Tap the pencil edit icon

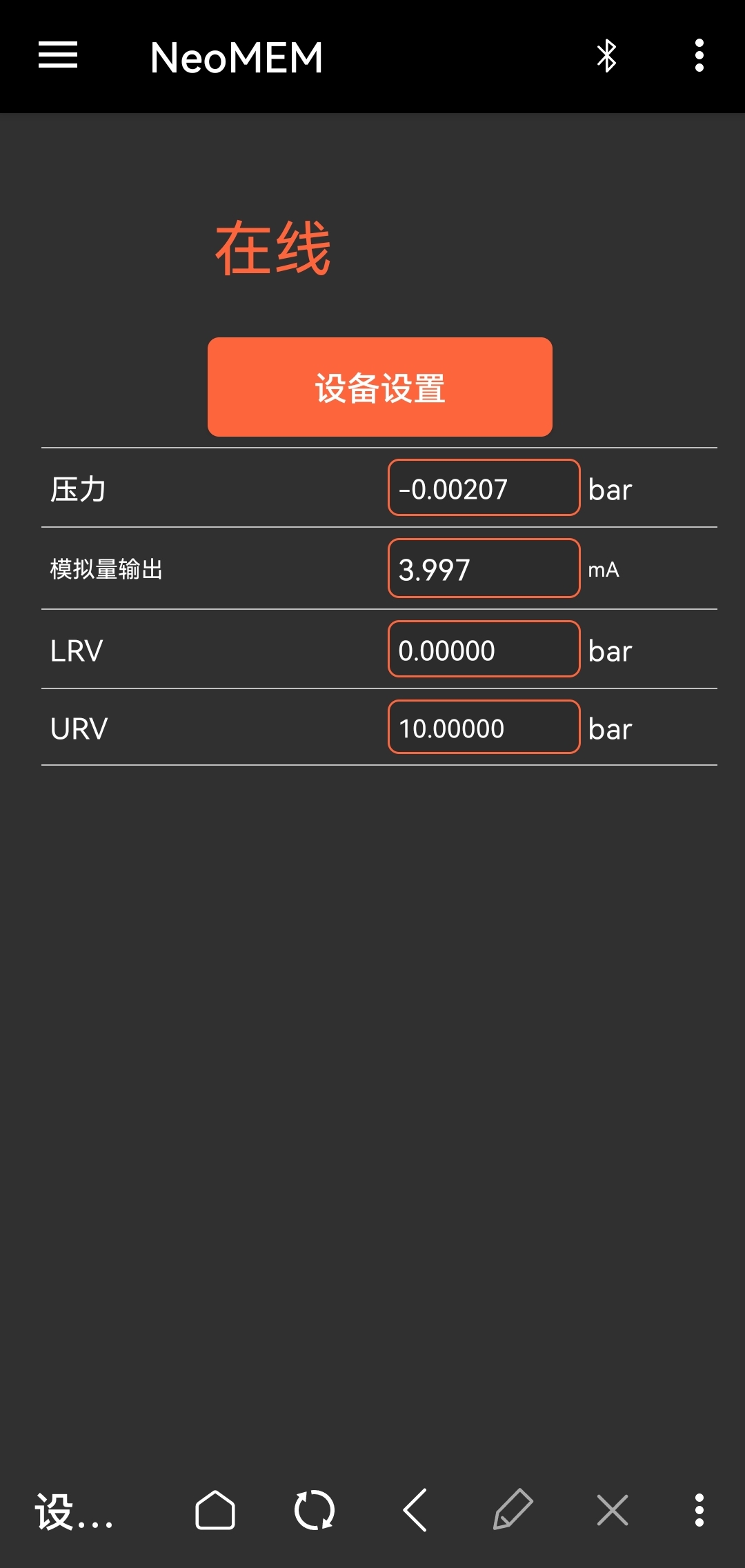pos(513,1510)
